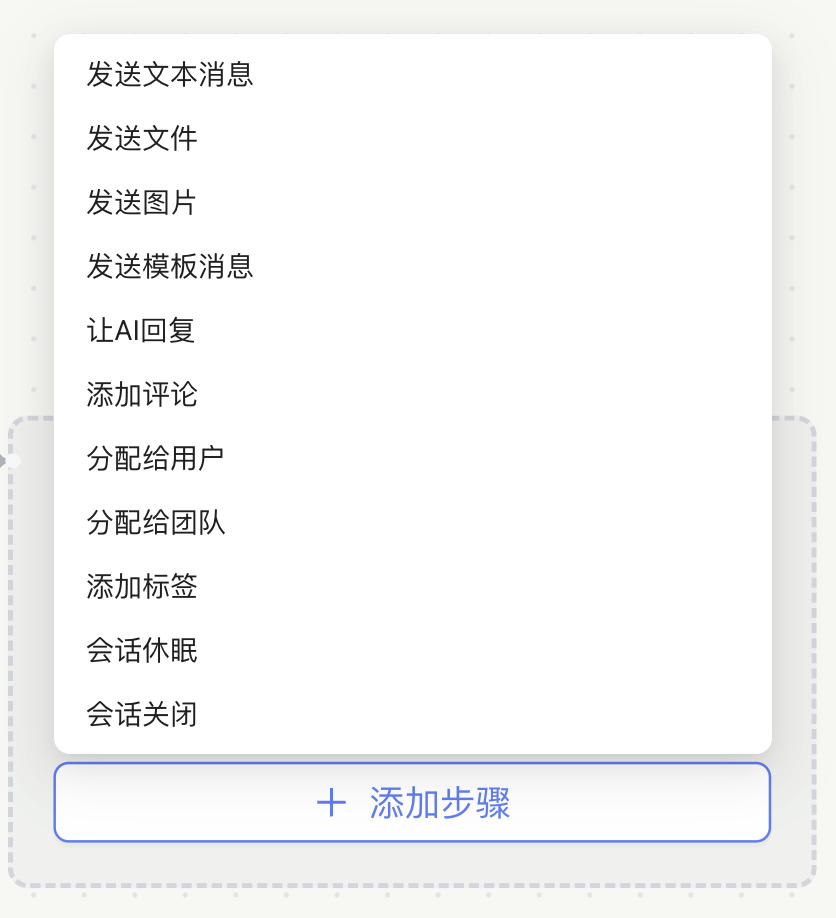Viewport: 836px width, 918px height.
Task: Select 发送文本消息 from the menu
Action: (170, 74)
